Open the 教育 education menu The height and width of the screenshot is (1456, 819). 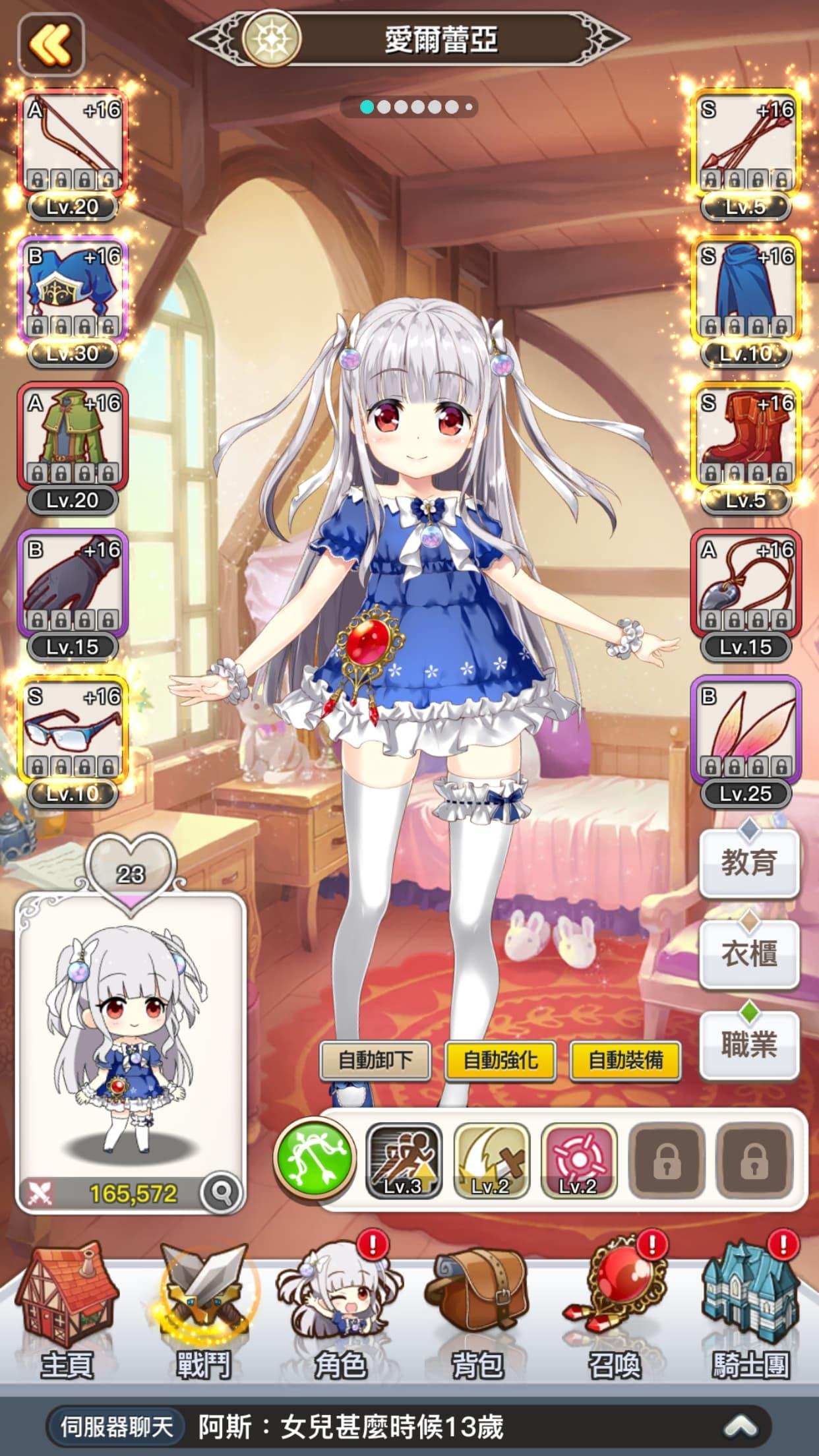[x=748, y=863]
